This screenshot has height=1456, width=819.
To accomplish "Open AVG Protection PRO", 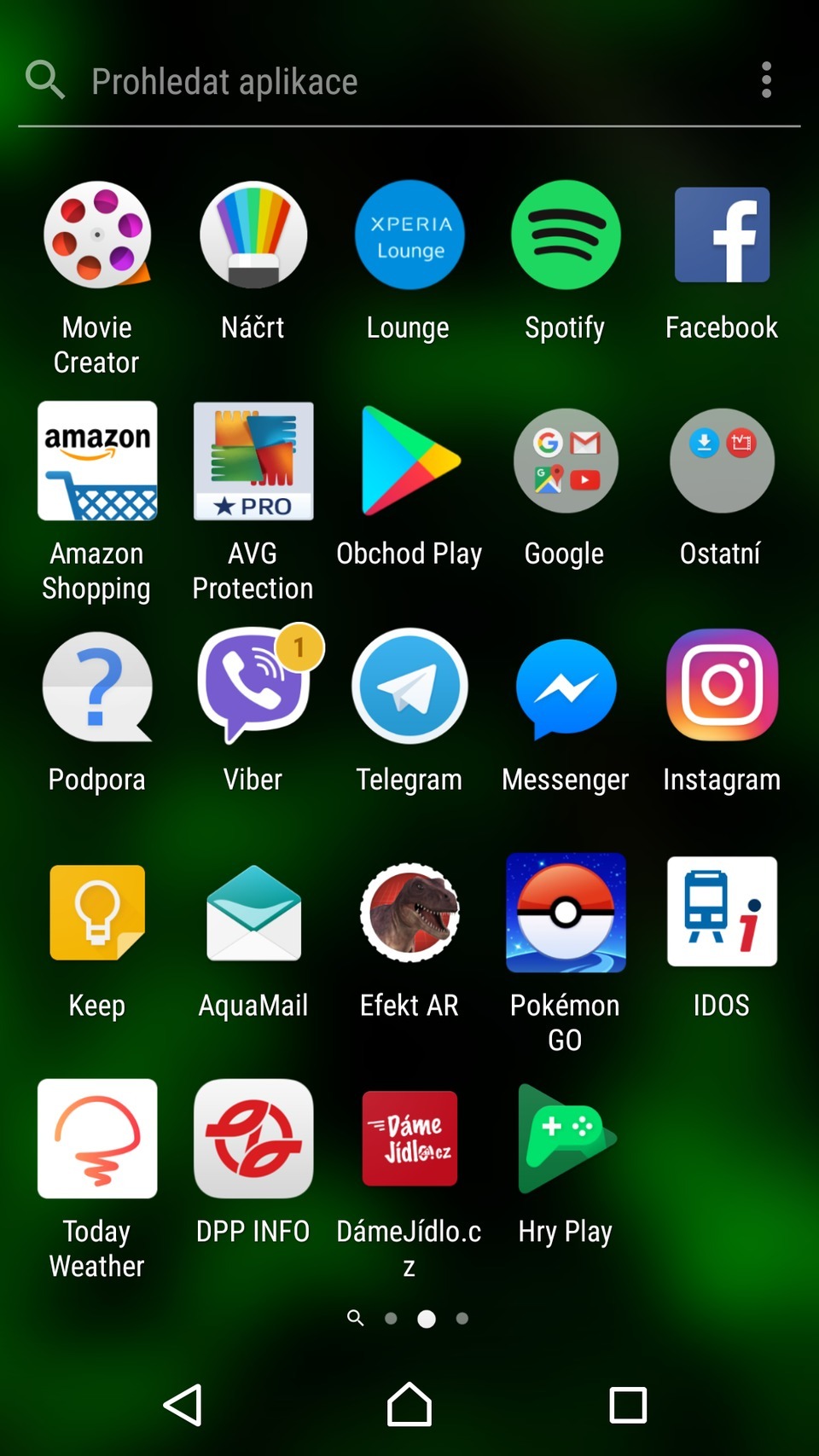I will click(253, 461).
